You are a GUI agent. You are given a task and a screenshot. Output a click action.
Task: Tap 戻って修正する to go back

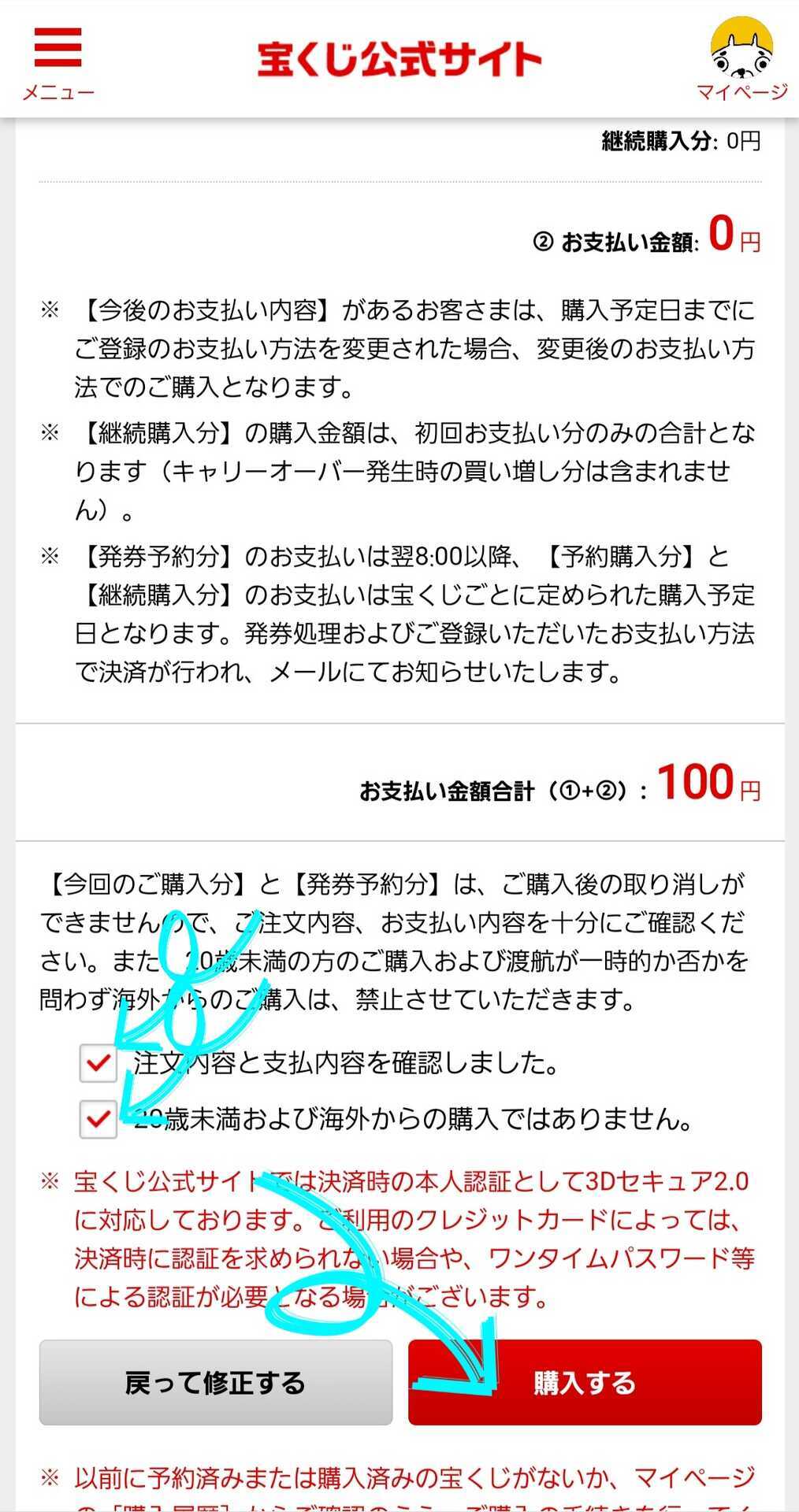click(215, 1382)
